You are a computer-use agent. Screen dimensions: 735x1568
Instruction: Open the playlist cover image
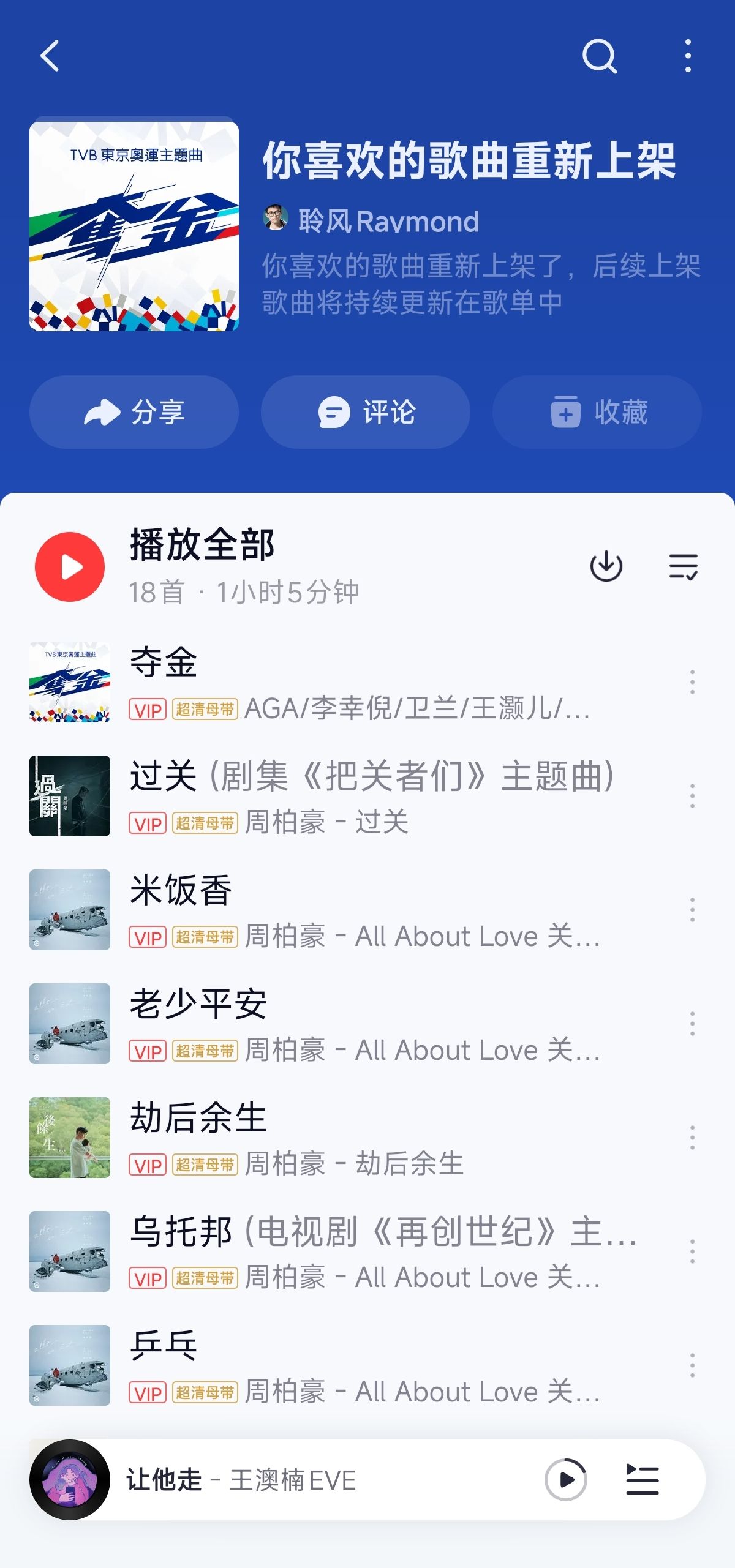click(x=134, y=227)
